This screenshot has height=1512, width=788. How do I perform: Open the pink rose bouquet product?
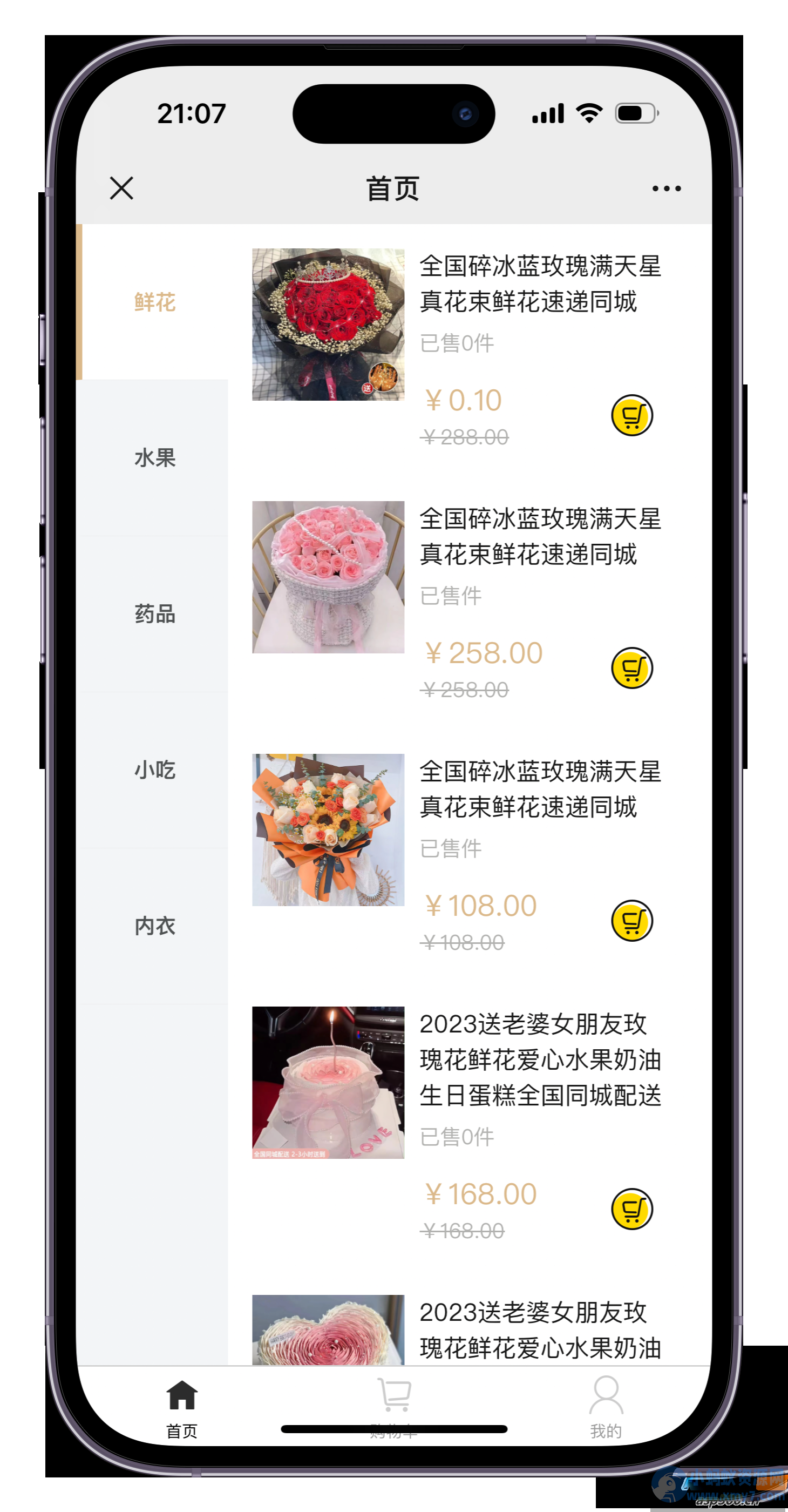click(x=328, y=577)
